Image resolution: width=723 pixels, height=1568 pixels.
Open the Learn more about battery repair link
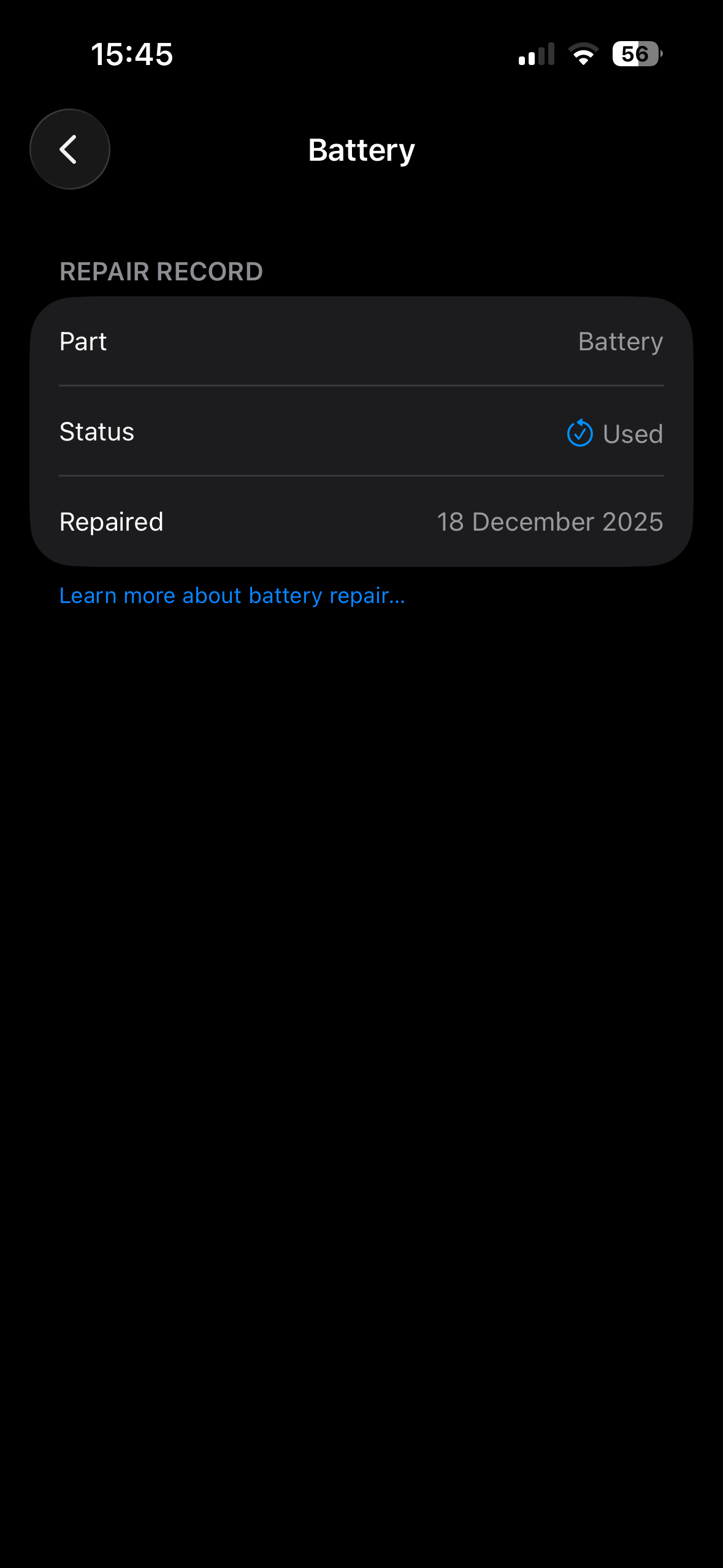[x=232, y=596]
